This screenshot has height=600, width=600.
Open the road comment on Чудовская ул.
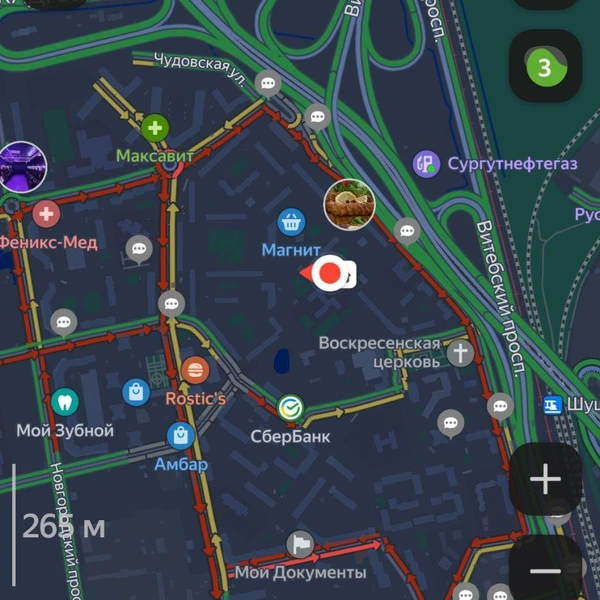click(x=266, y=82)
